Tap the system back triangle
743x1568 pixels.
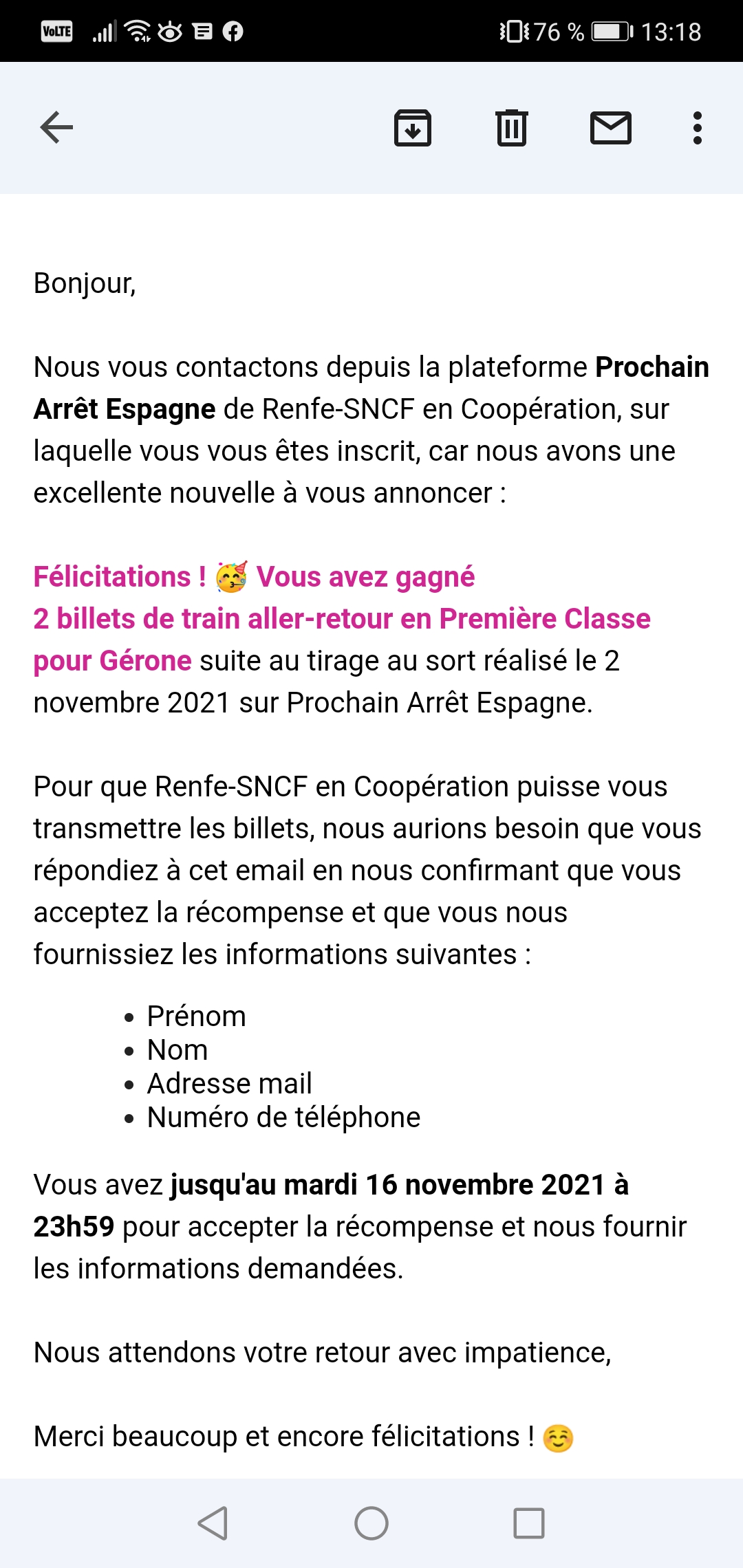coord(213,1523)
